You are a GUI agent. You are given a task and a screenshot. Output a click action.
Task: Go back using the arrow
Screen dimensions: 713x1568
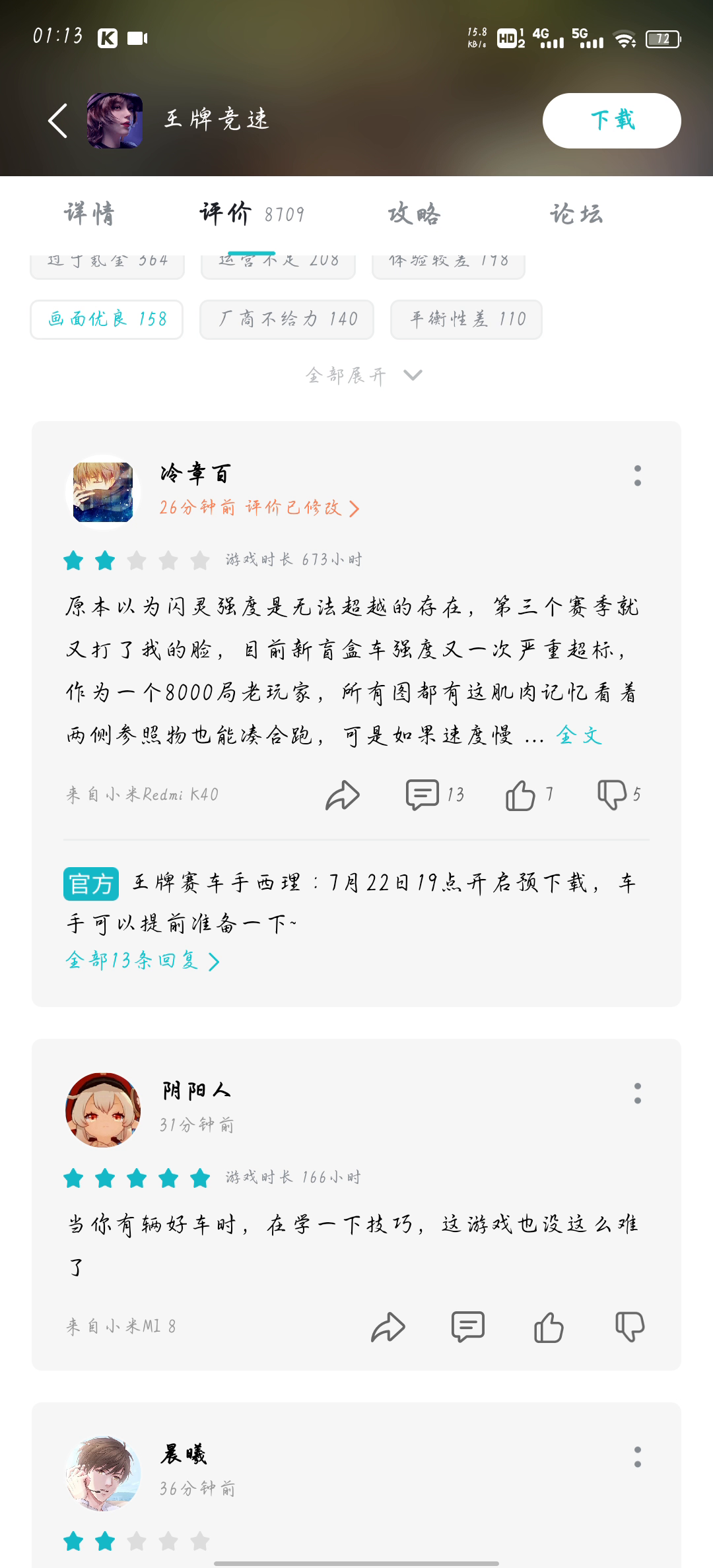[x=58, y=121]
